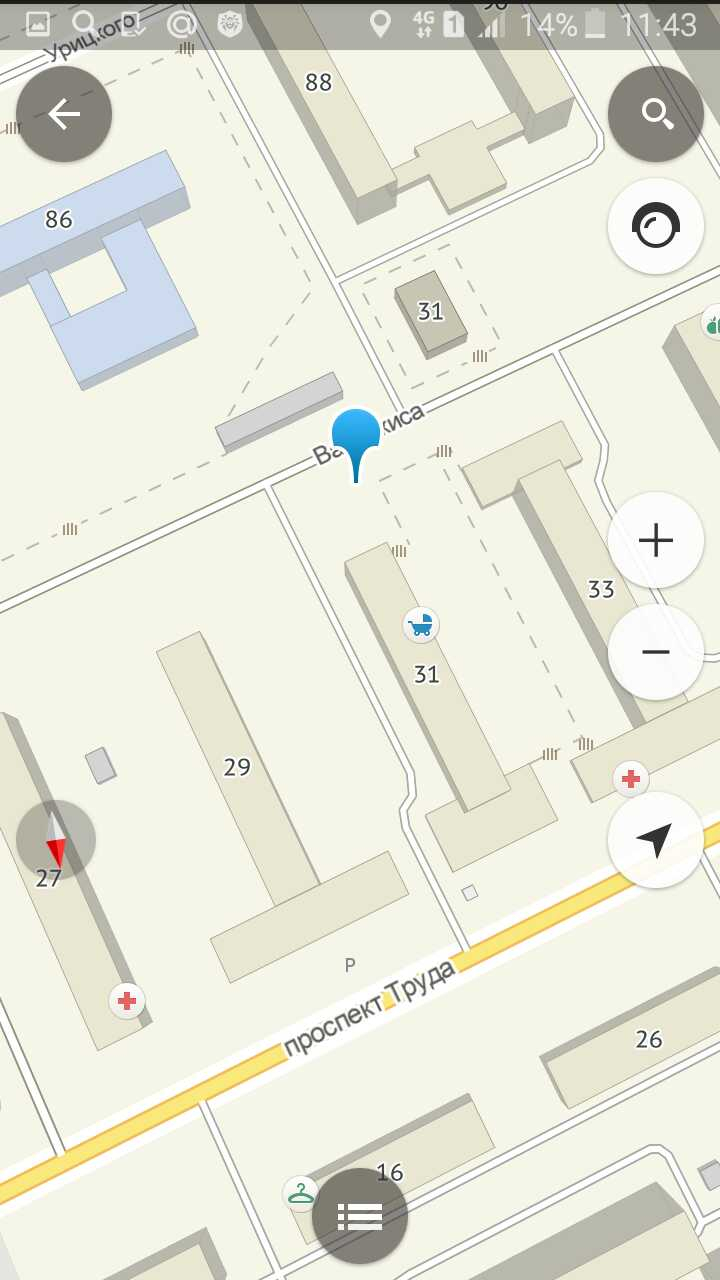Go back using the arrow button
The width and height of the screenshot is (720, 1280).
[x=64, y=114]
